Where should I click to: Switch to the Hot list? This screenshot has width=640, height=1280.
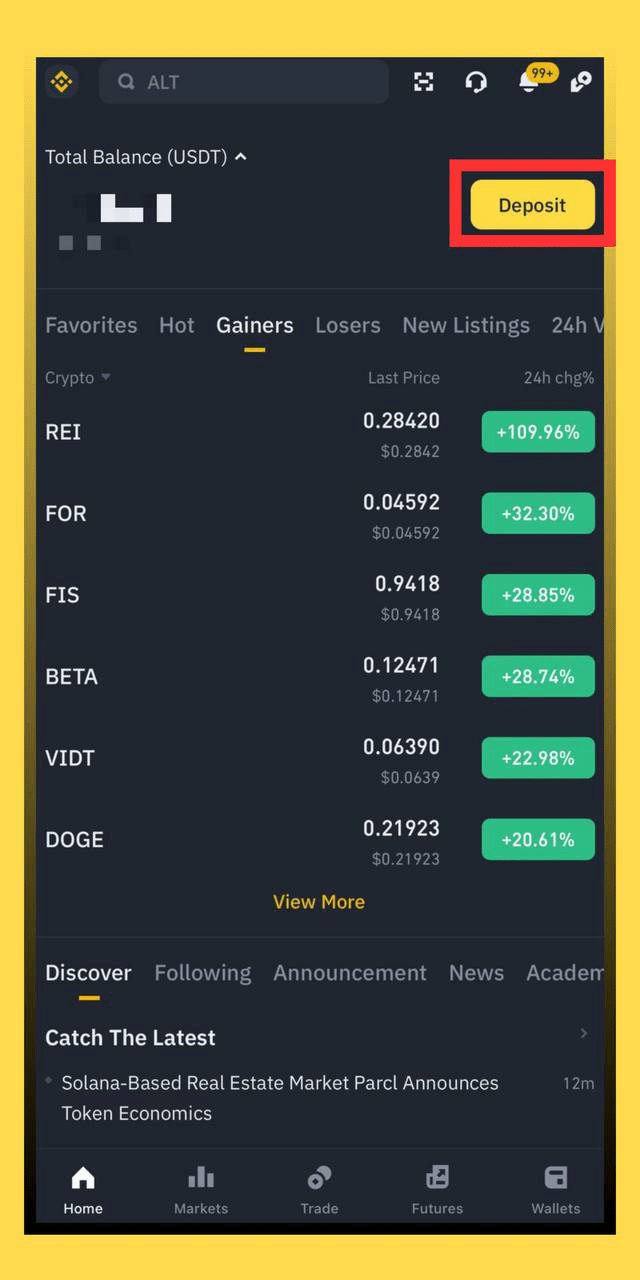(x=177, y=325)
